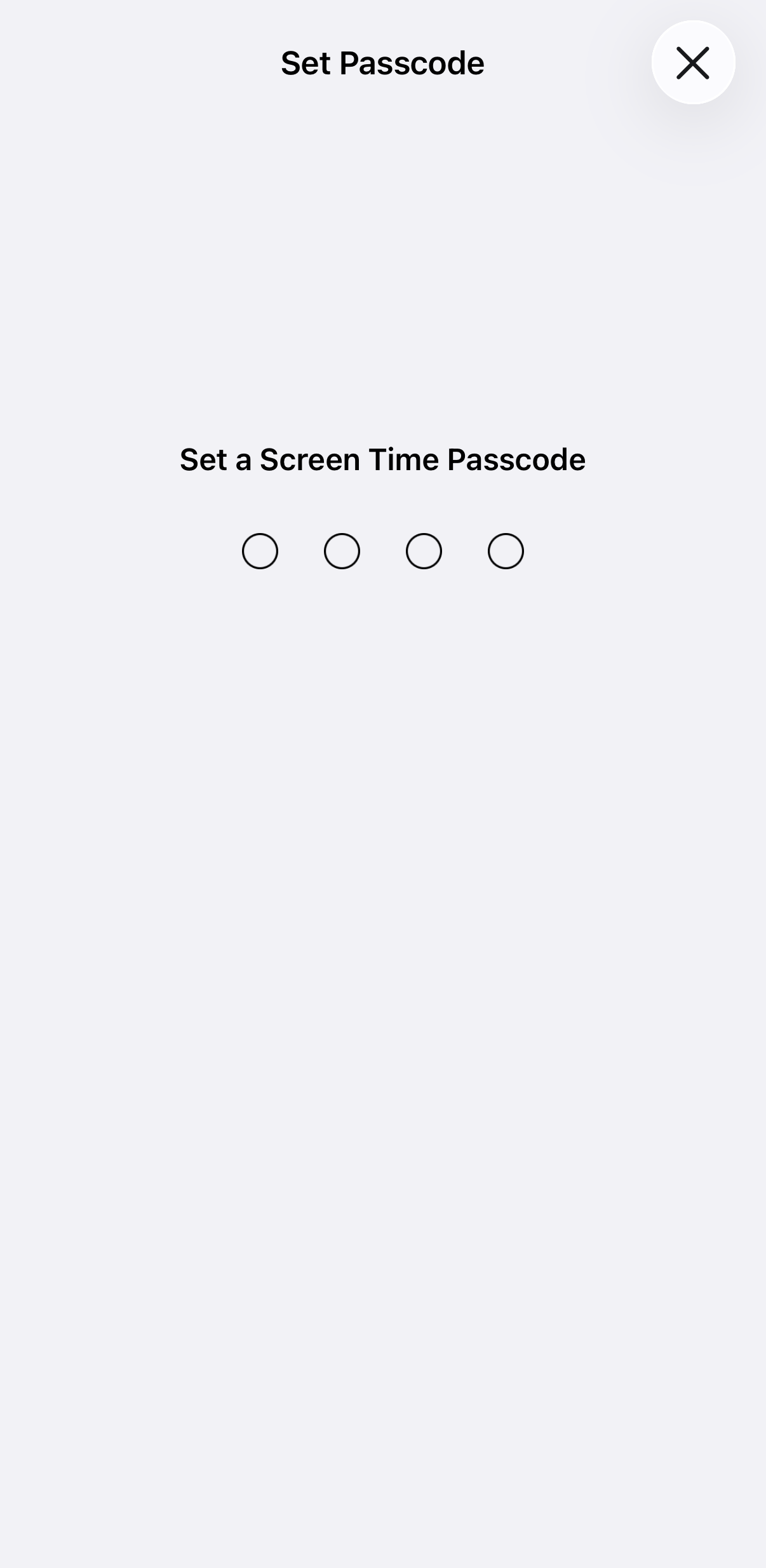Tap the Screen Time passcode entry field
This screenshot has width=766, height=1568.
point(382,551)
